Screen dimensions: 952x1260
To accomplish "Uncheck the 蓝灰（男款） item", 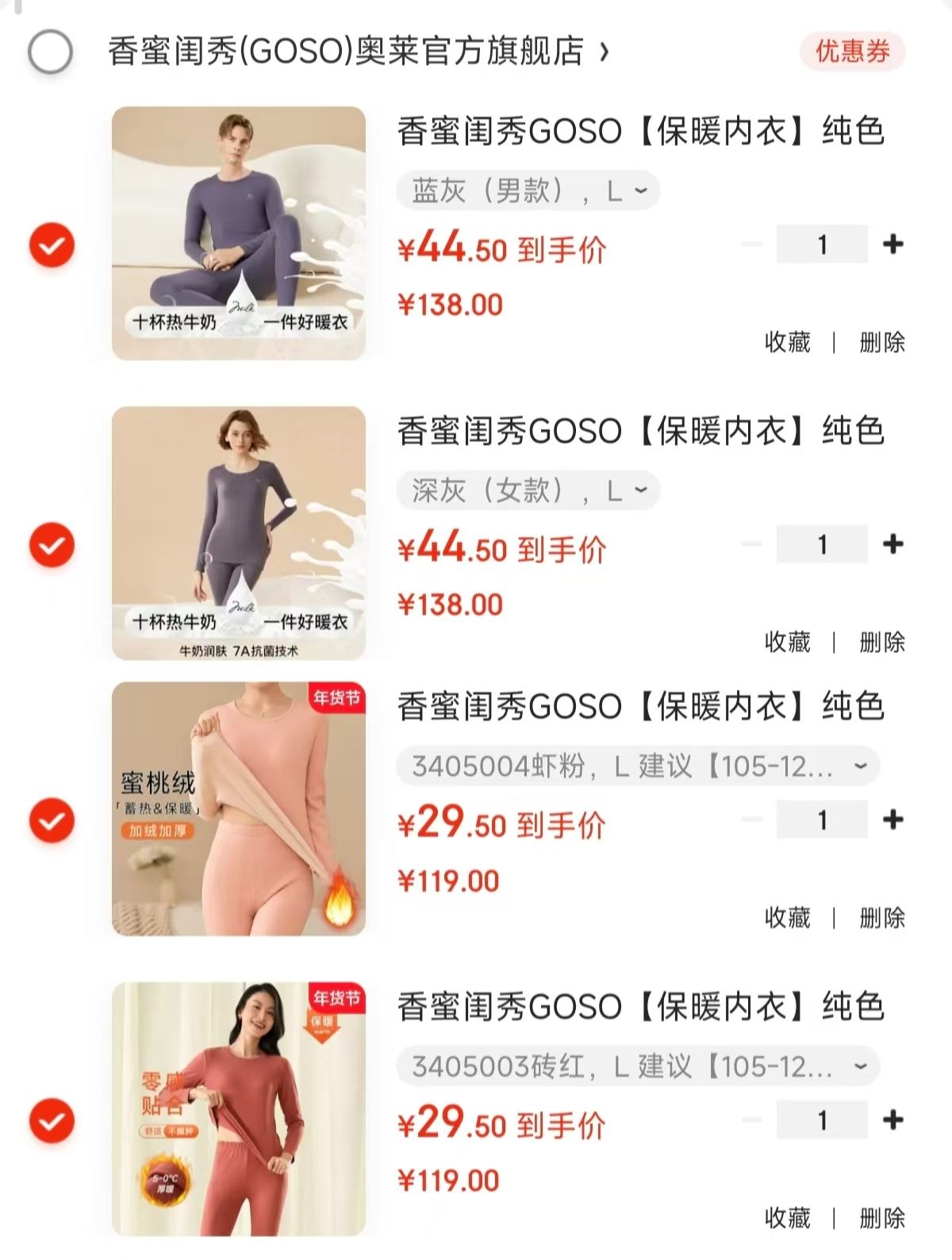I will (x=52, y=245).
